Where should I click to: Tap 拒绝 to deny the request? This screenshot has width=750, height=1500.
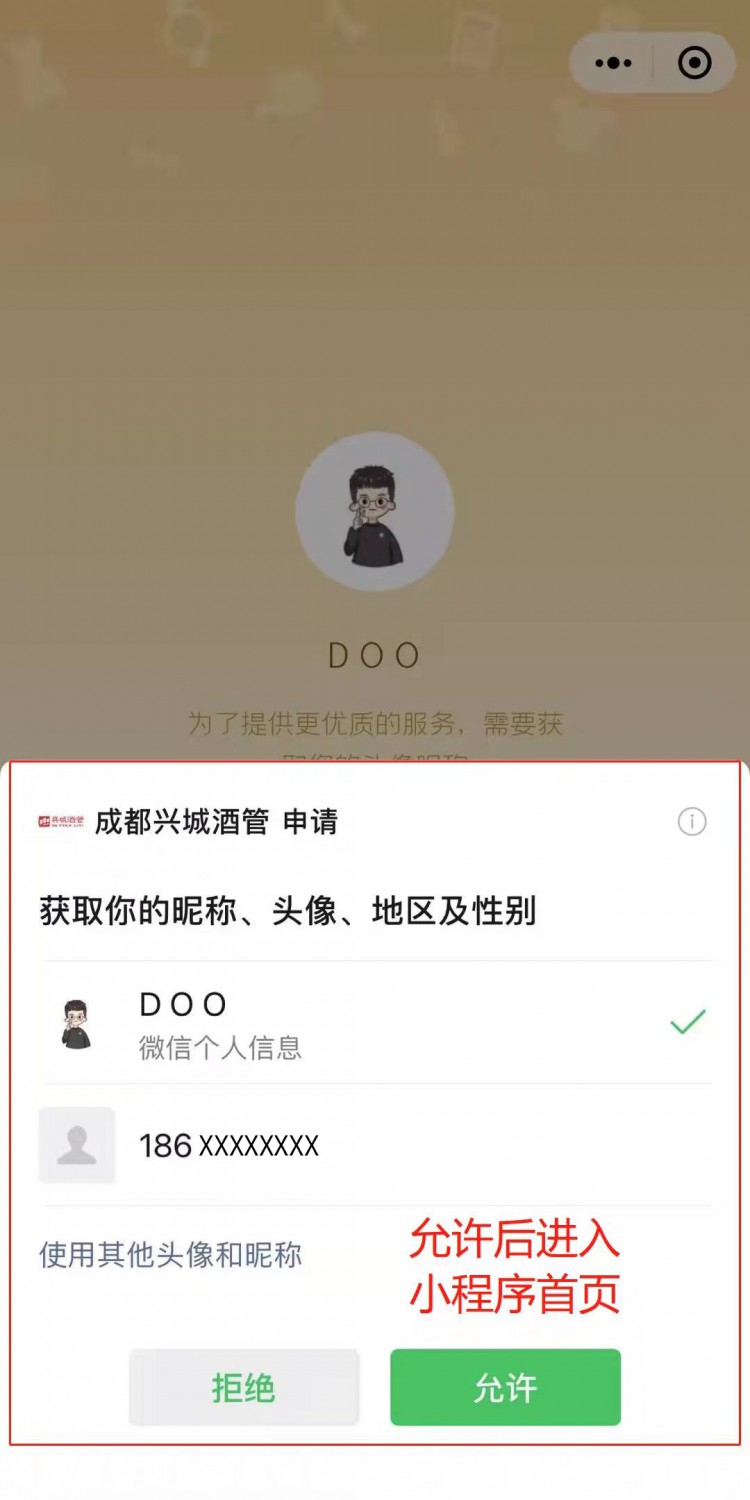point(243,1387)
